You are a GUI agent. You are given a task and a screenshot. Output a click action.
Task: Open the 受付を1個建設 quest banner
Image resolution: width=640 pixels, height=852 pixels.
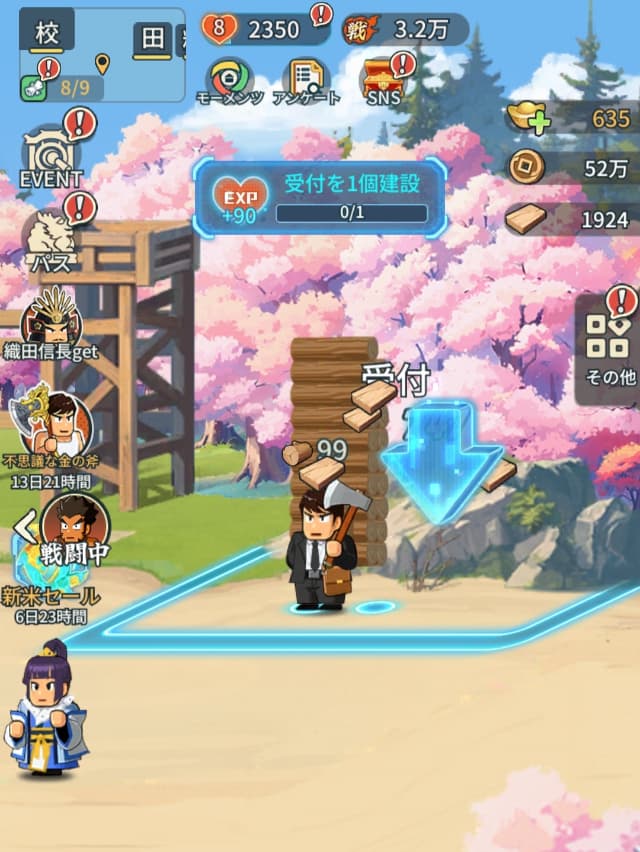pyautogui.click(x=320, y=197)
